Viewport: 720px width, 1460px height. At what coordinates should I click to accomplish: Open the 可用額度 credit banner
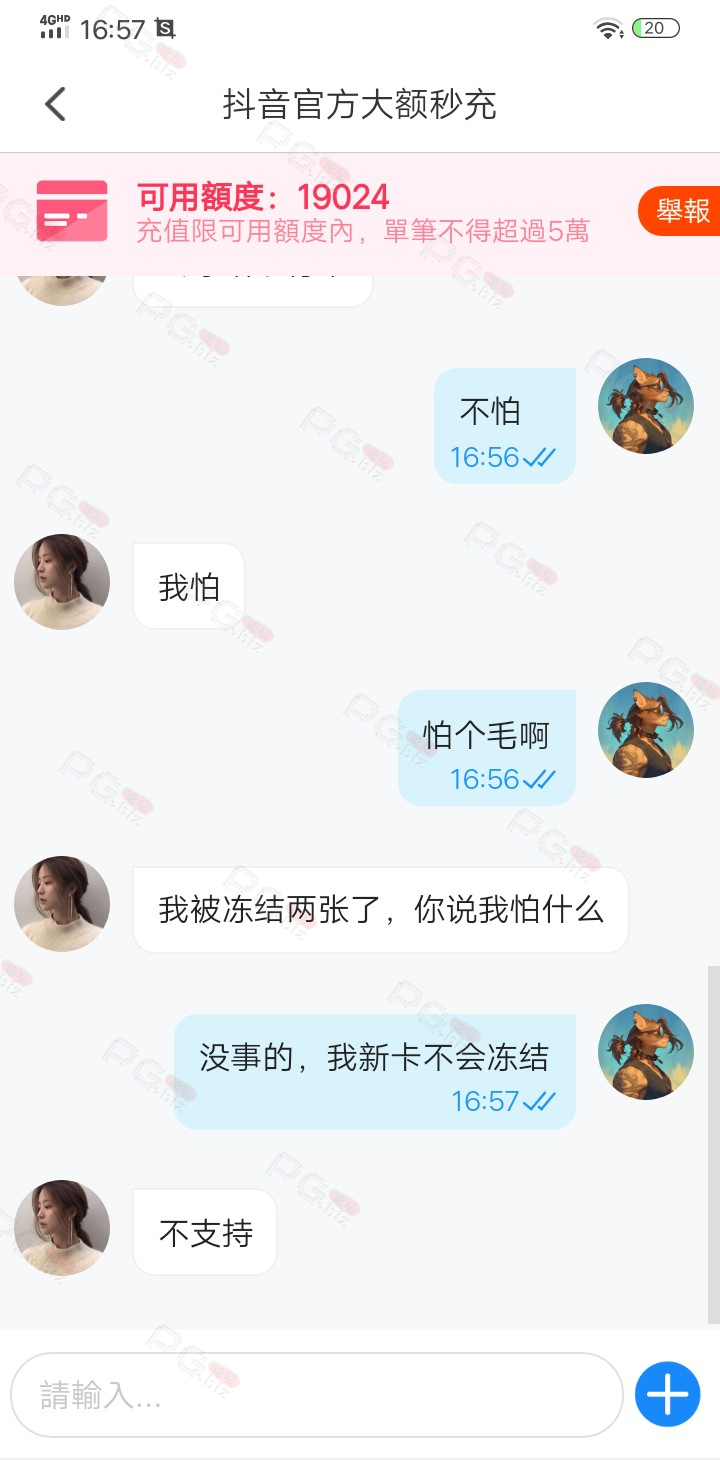coord(360,214)
